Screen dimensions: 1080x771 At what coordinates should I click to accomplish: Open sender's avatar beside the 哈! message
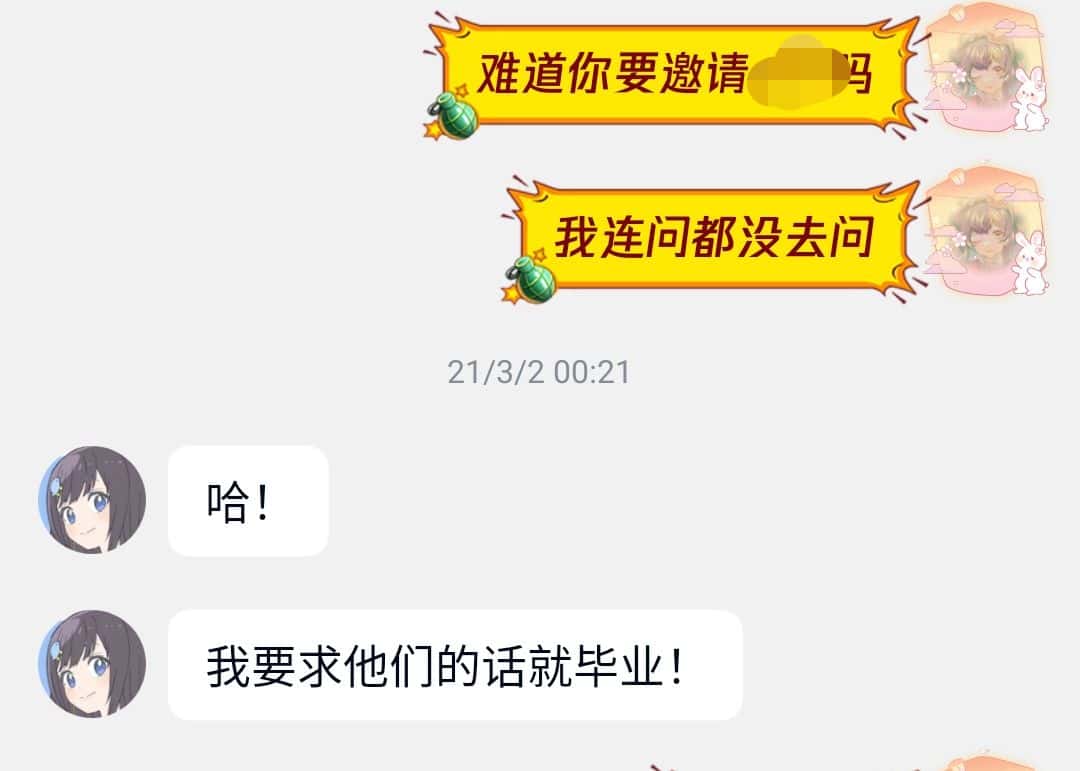pyautogui.click(x=92, y=500)
